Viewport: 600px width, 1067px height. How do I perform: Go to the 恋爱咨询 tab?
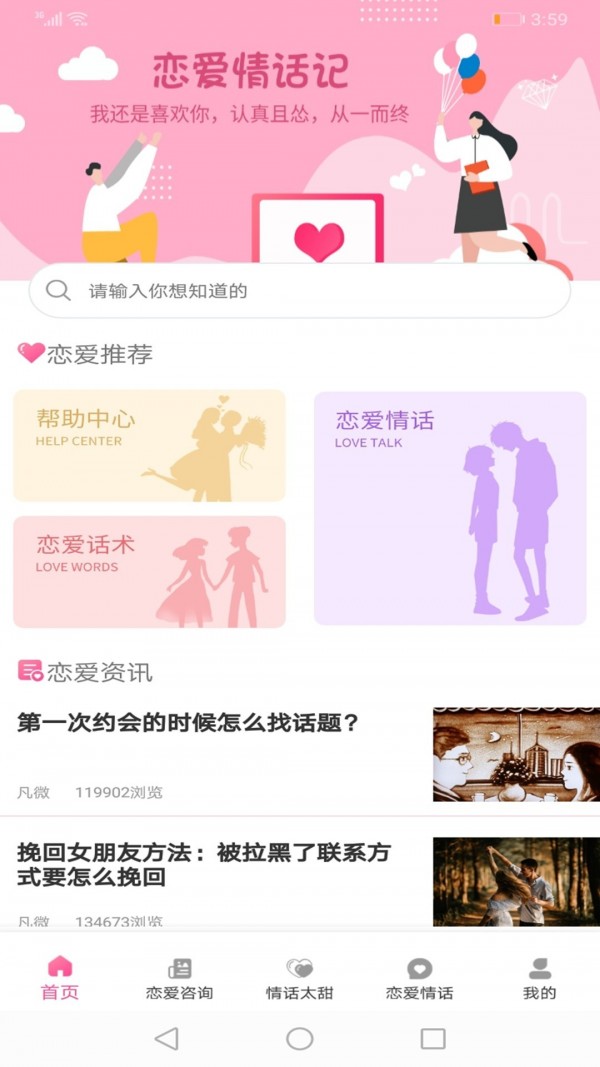(180, 979)
